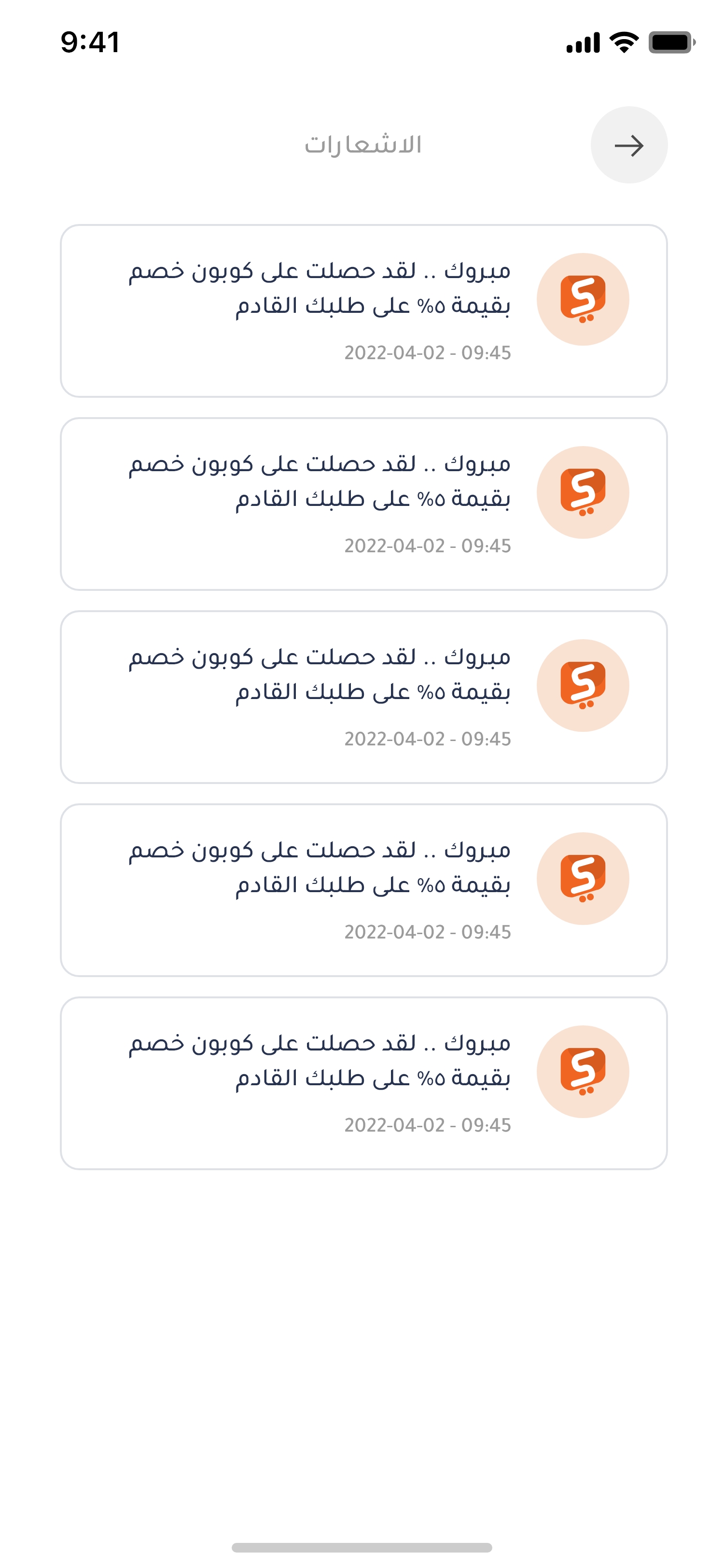Go back using the arrow button

point(628,145)
